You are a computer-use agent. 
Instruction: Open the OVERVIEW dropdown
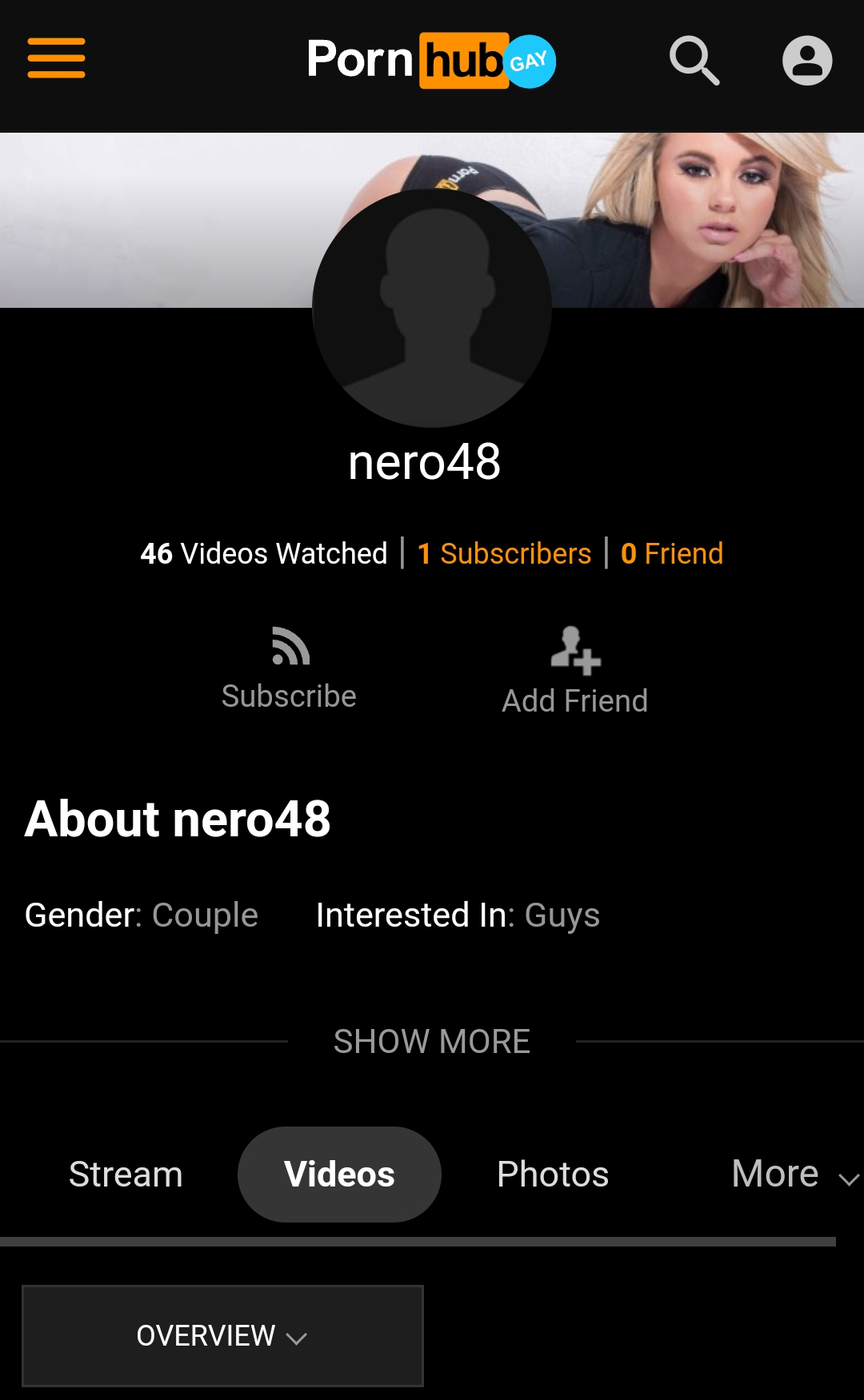coord(222,1335)
